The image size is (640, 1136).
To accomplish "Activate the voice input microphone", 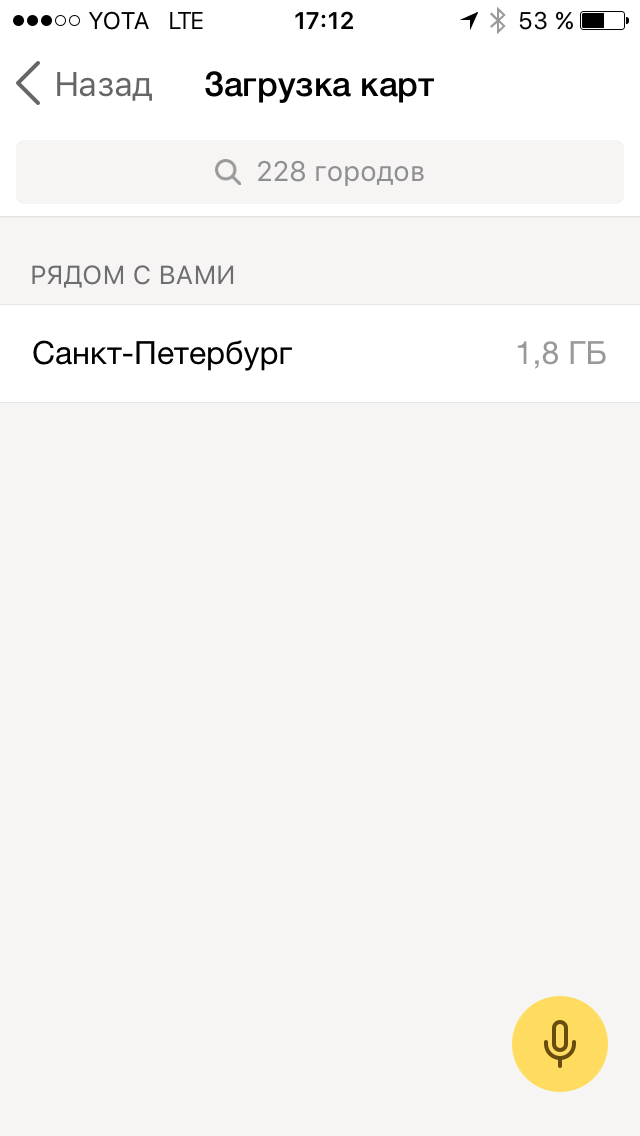I will [559, 1043].
